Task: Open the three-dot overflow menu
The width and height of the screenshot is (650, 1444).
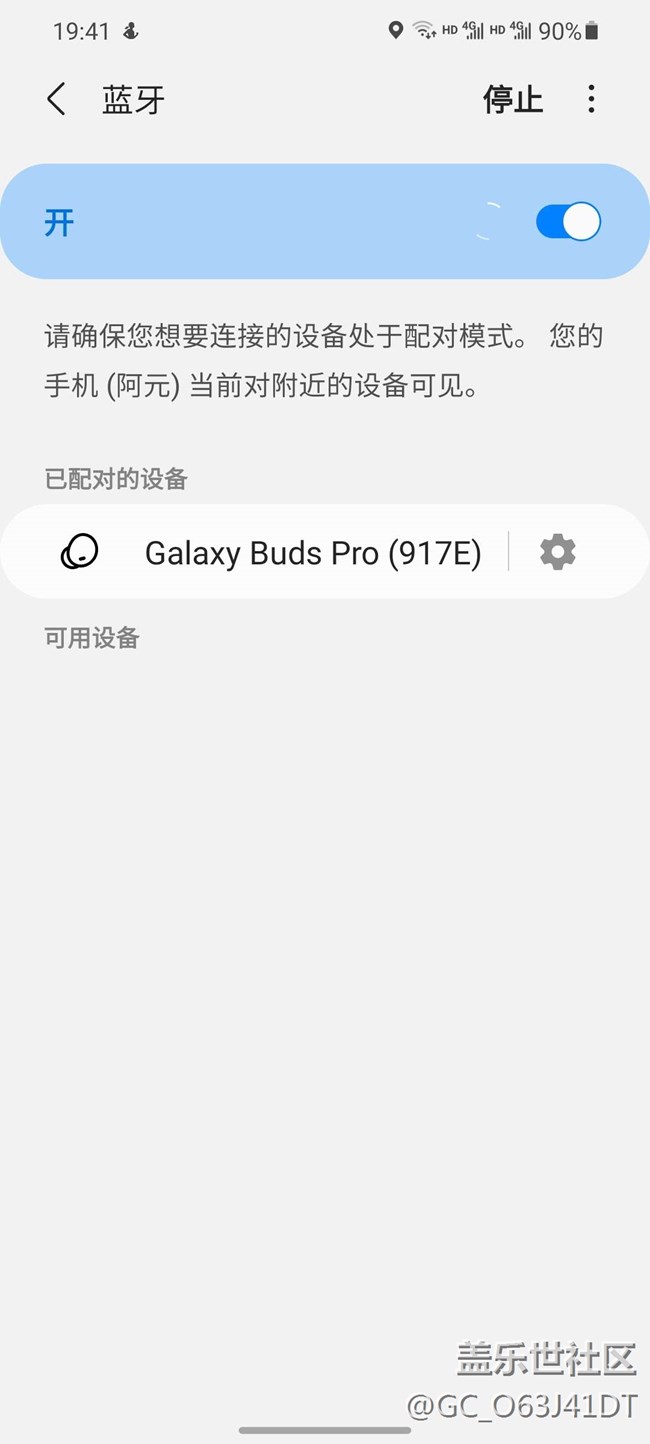Action: [x=591, y=100]
